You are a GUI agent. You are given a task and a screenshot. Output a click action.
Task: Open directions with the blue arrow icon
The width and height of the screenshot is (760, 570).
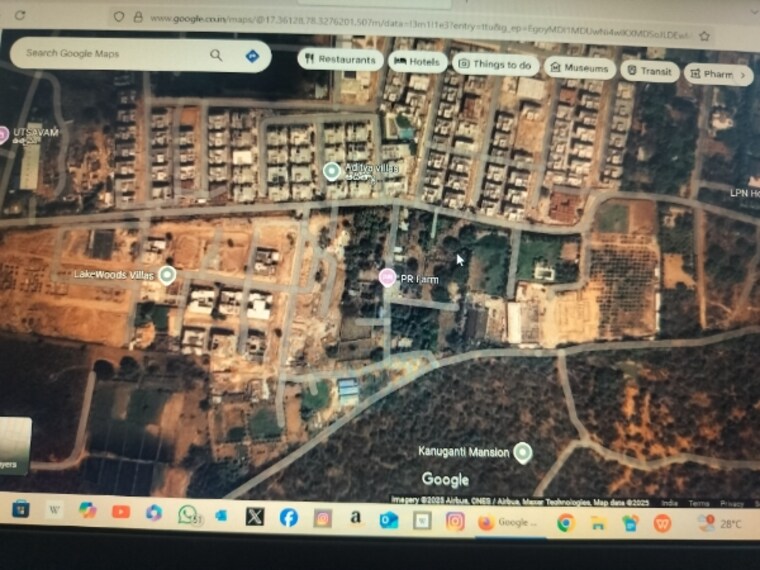click(252, 56)
